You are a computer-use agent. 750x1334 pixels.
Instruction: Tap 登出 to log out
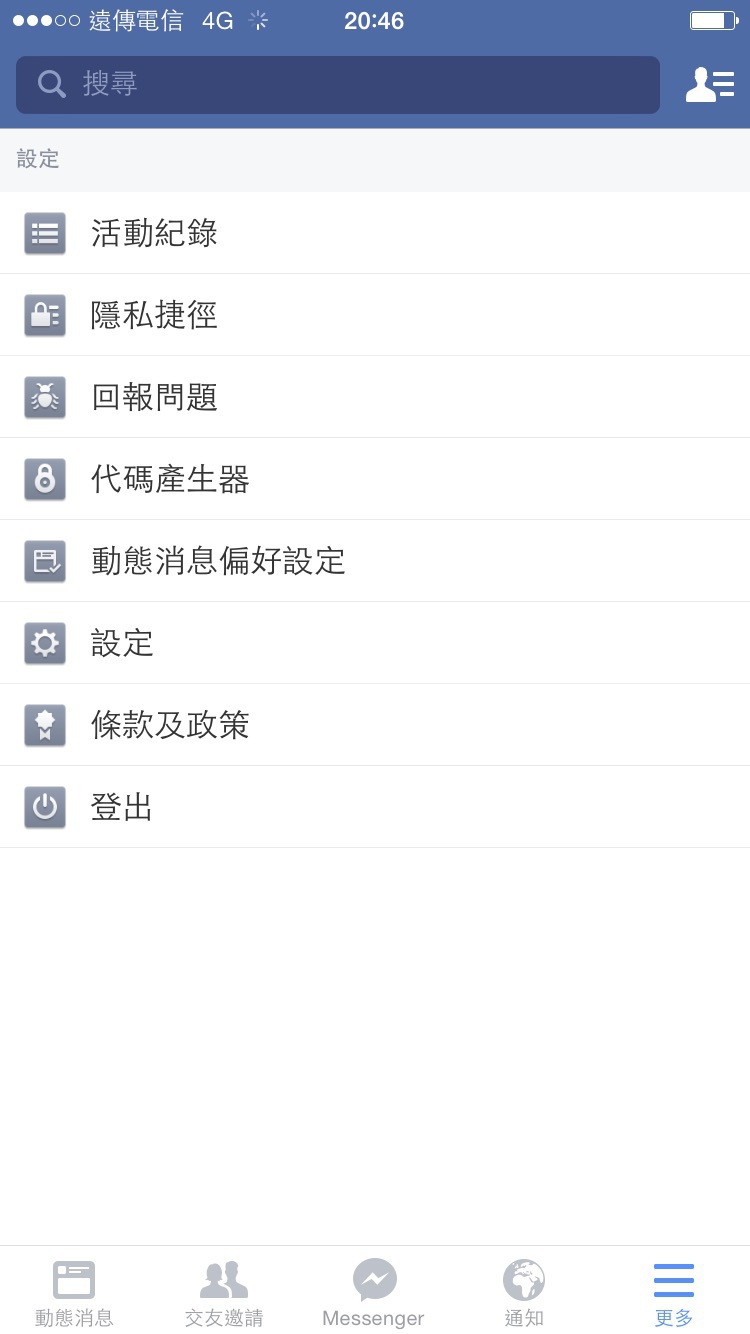(375, 807)
